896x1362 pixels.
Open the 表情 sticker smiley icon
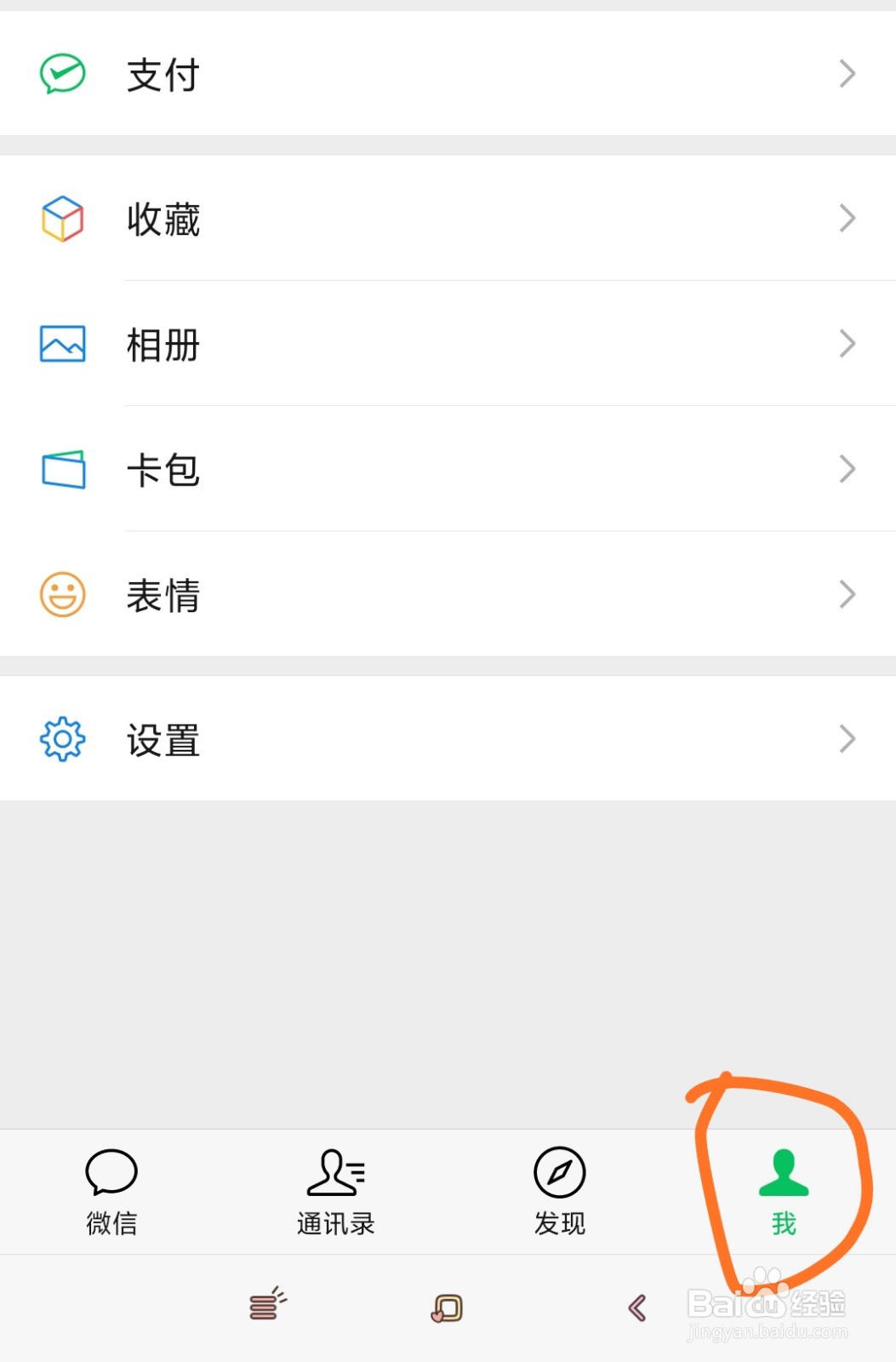pyautogui.click(x=60, y=594)
